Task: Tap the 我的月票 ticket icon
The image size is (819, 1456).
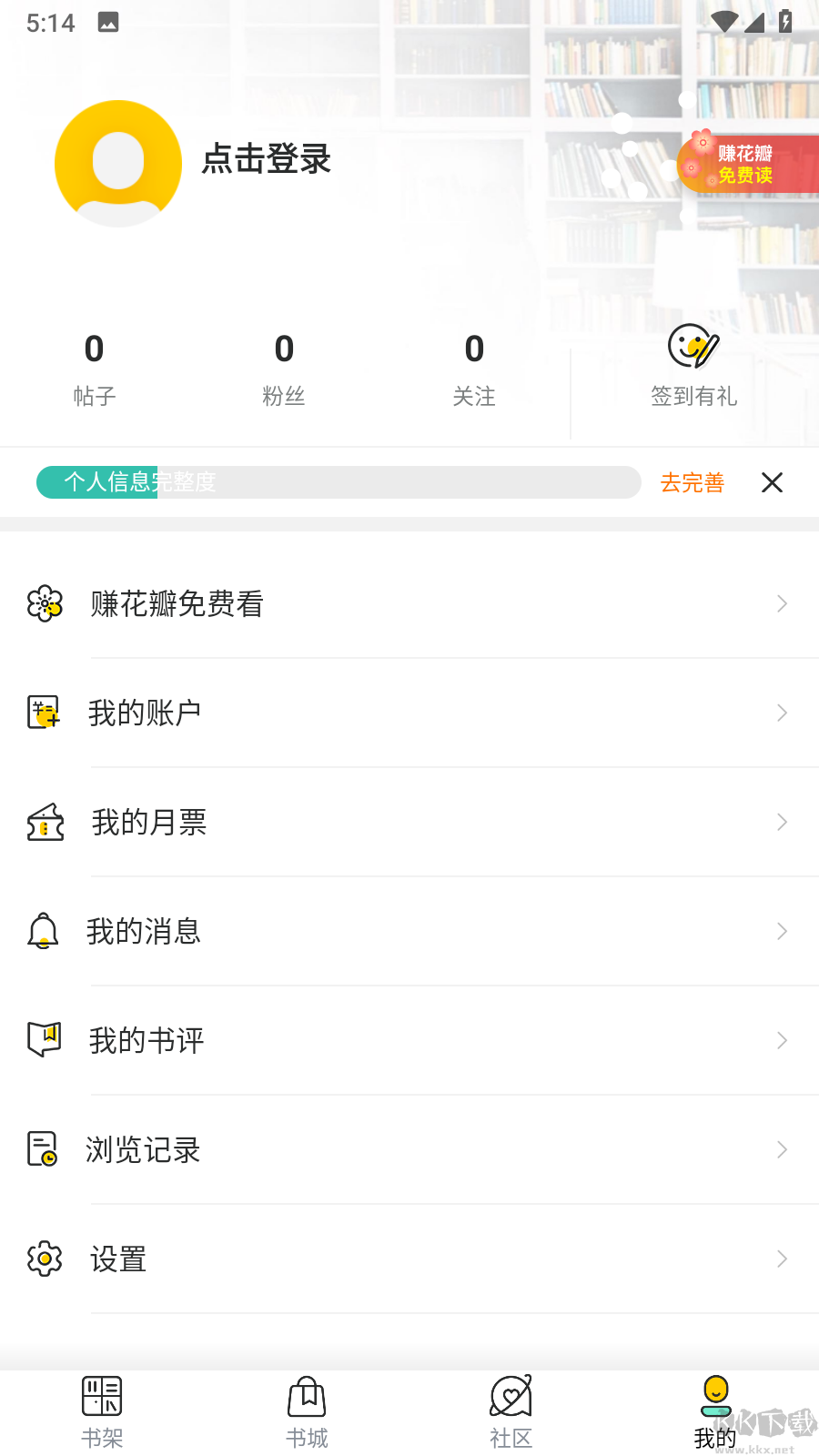Action: [44, 822]
